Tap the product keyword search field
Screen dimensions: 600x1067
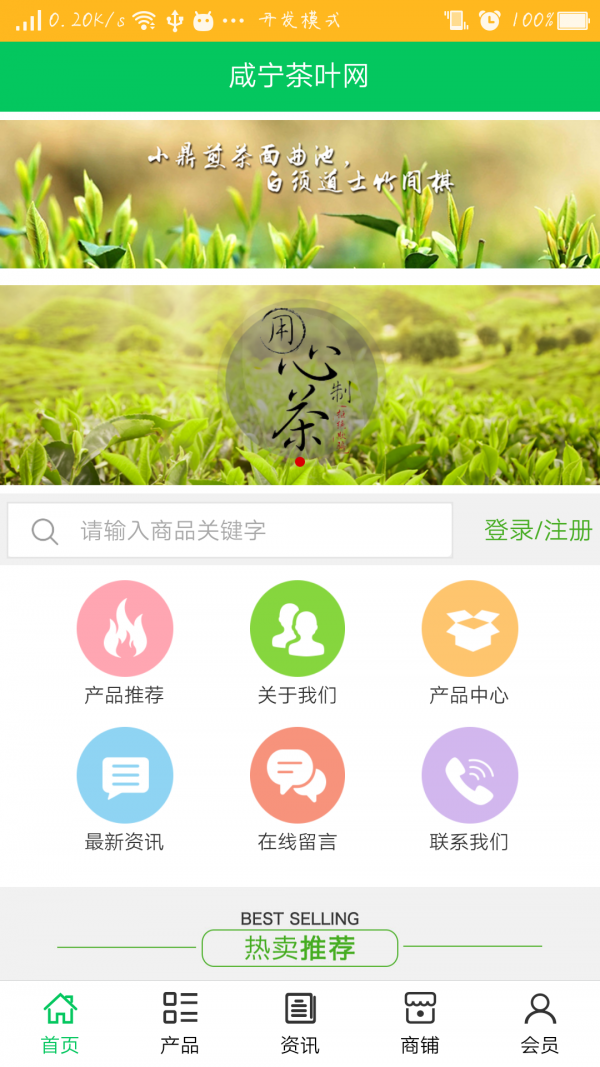[x=230, y=530]
